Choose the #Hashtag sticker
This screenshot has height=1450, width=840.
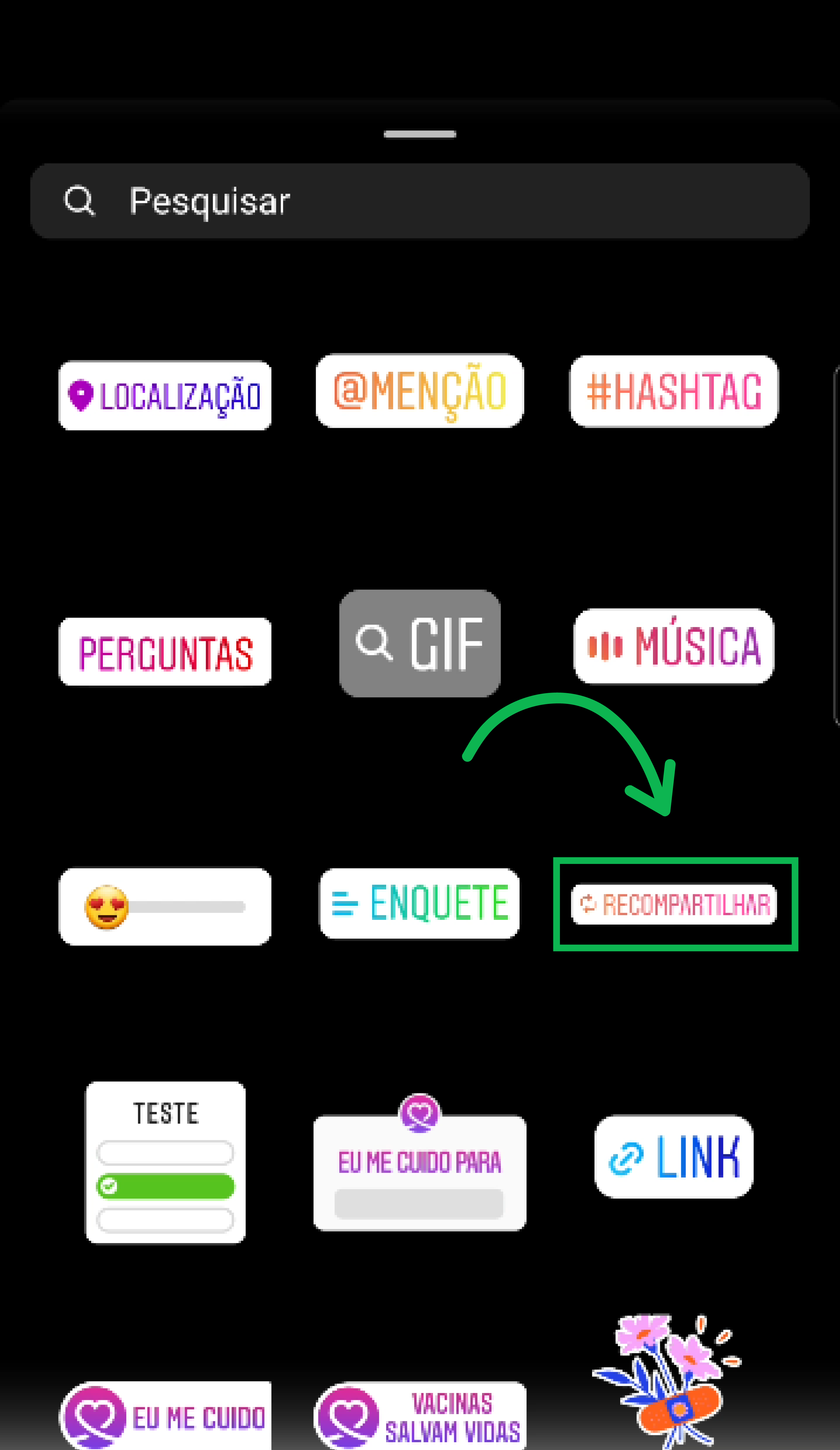[x=674, y=391]
